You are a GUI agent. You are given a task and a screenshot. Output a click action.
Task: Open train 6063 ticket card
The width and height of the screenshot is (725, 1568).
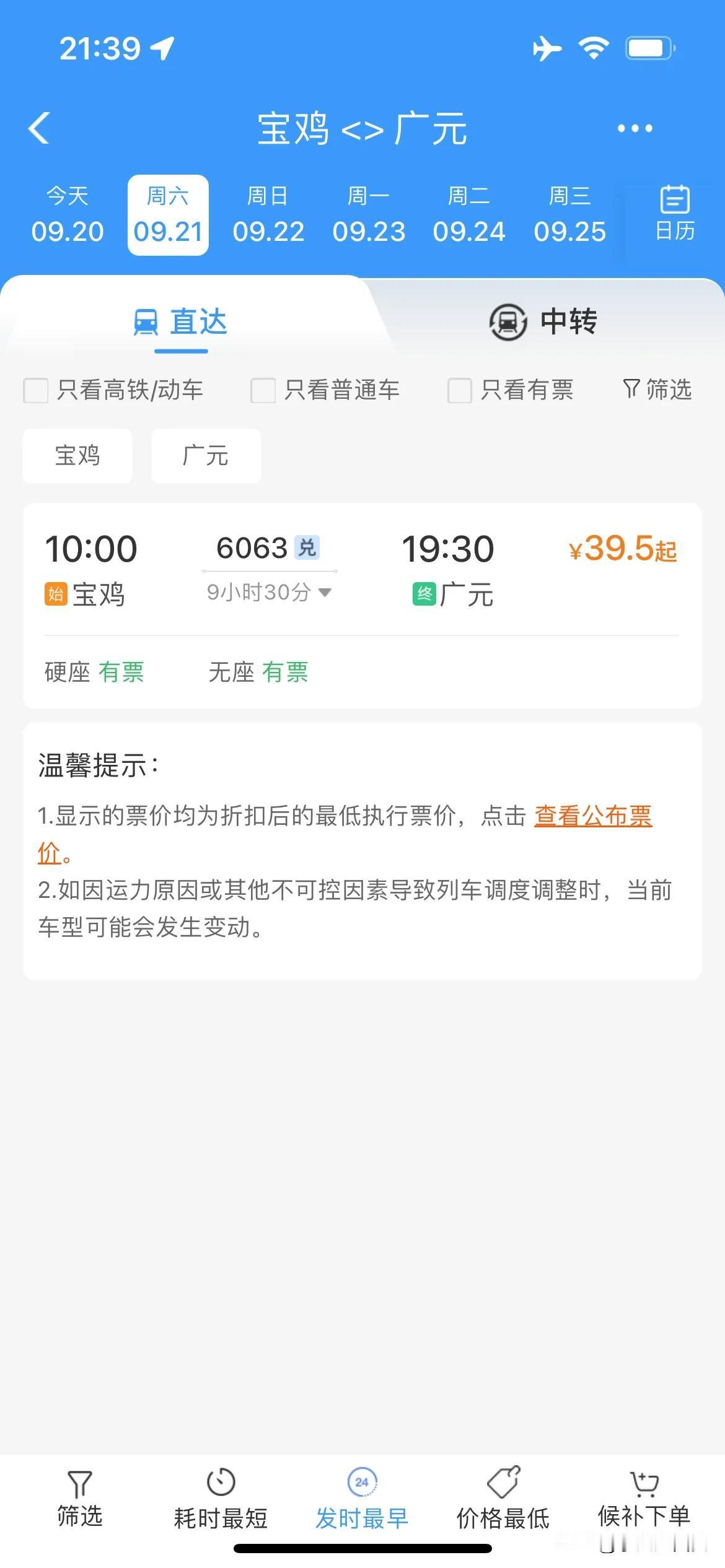tap(362, 606)
